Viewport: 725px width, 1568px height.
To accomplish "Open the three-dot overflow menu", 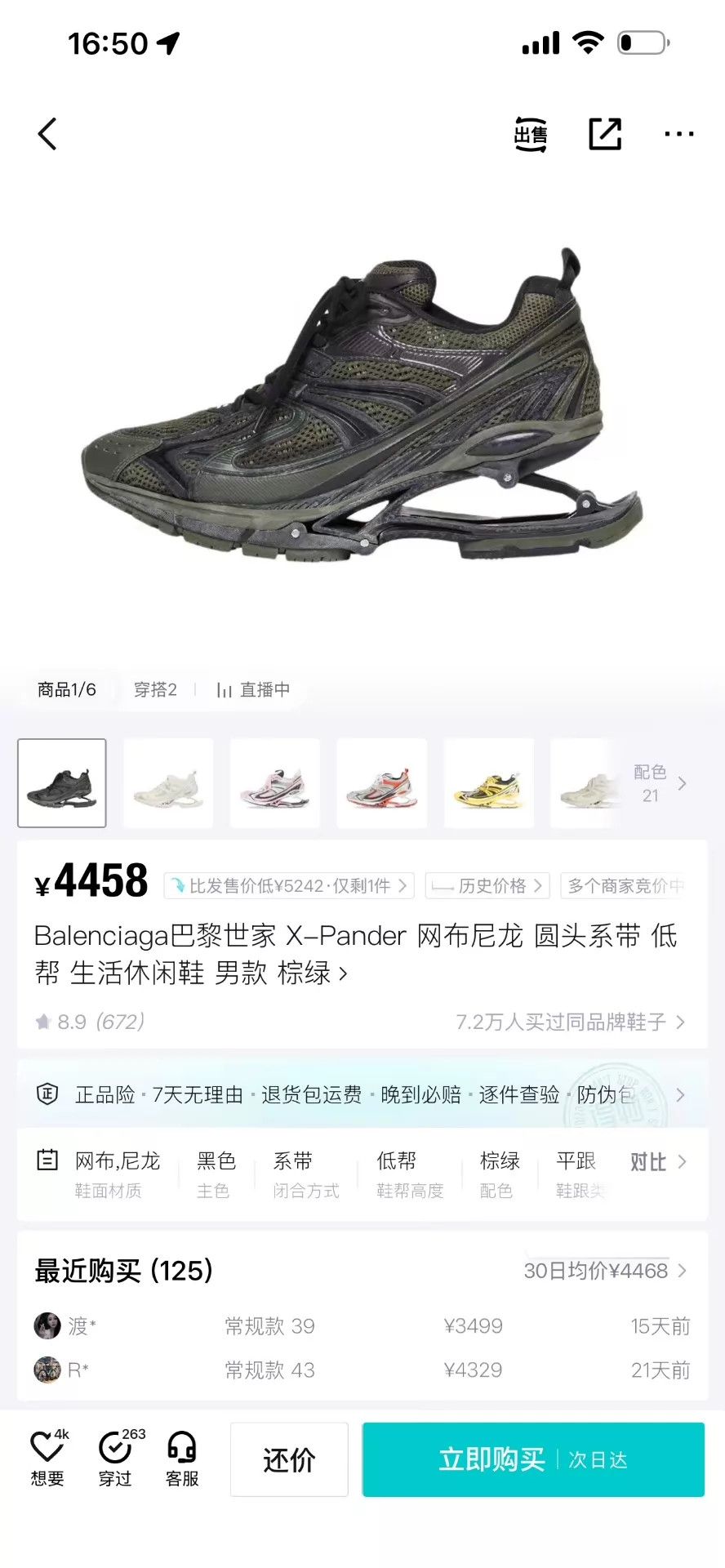I will (679, 134).
